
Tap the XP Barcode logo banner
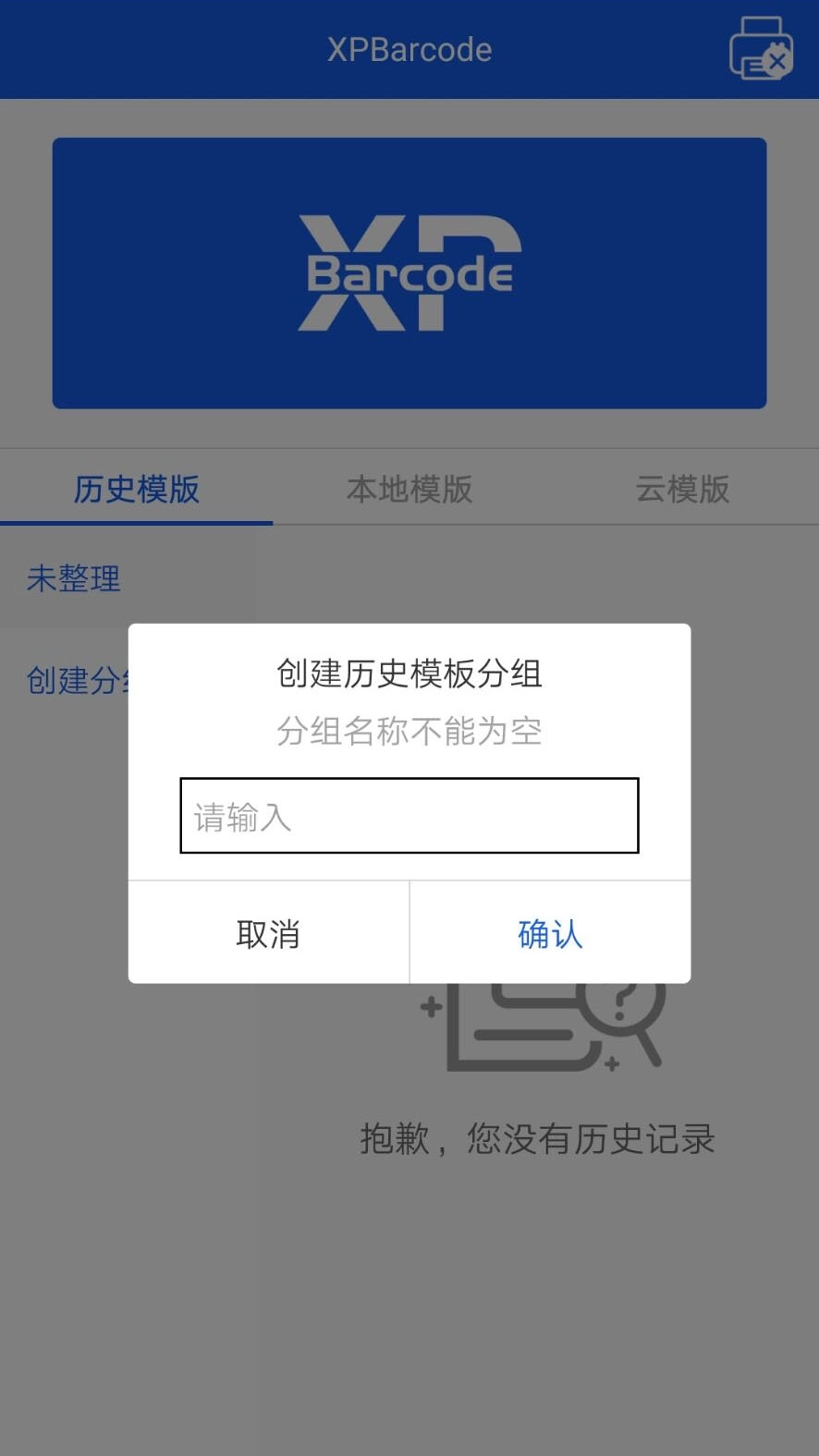point(409,273)
